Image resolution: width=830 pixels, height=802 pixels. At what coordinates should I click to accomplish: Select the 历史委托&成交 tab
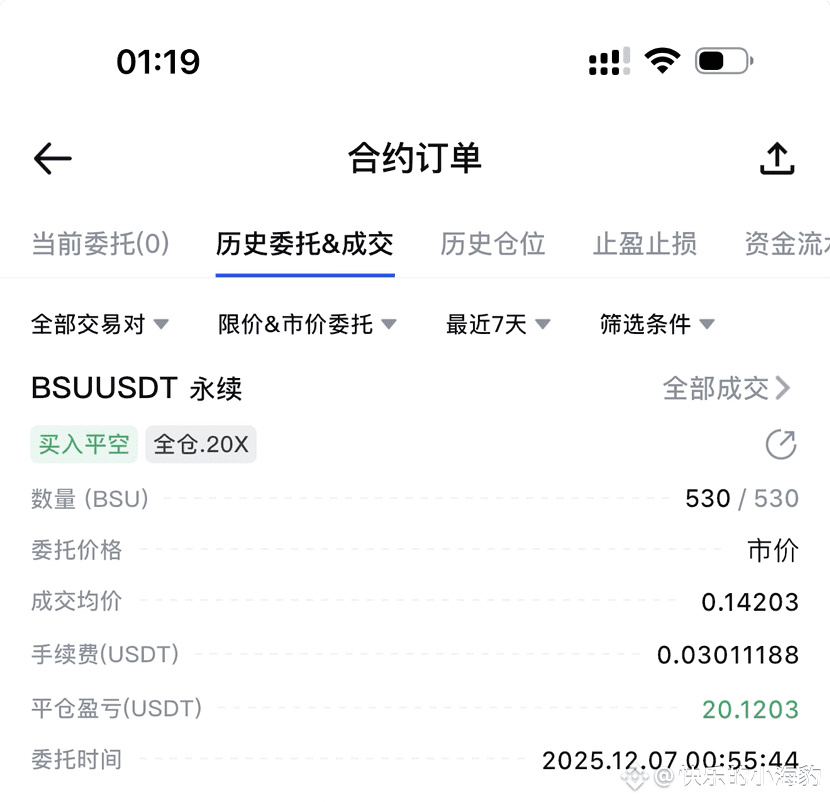(x=305, y=243)
